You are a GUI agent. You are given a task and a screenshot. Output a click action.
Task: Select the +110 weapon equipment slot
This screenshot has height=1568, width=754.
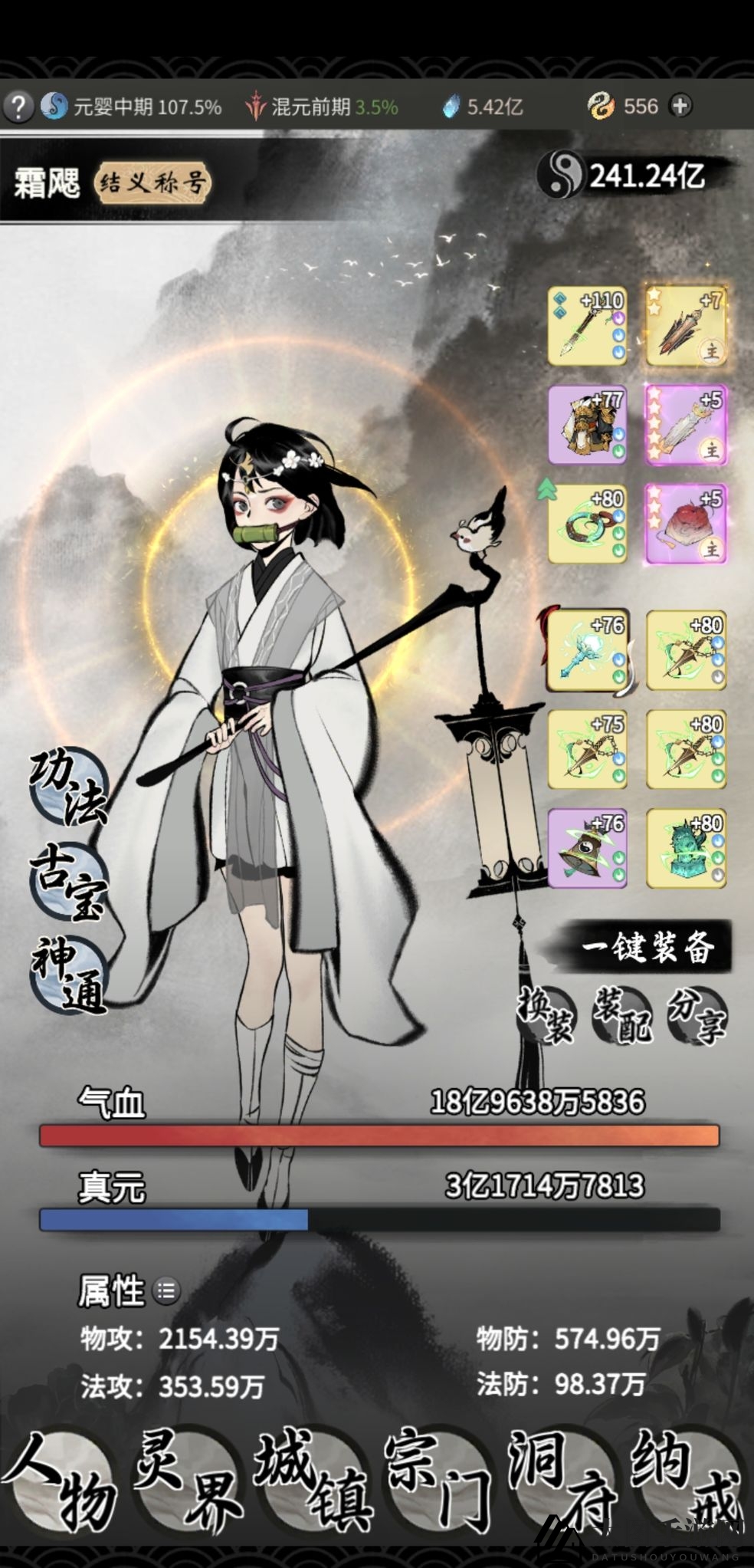point(587,326)
